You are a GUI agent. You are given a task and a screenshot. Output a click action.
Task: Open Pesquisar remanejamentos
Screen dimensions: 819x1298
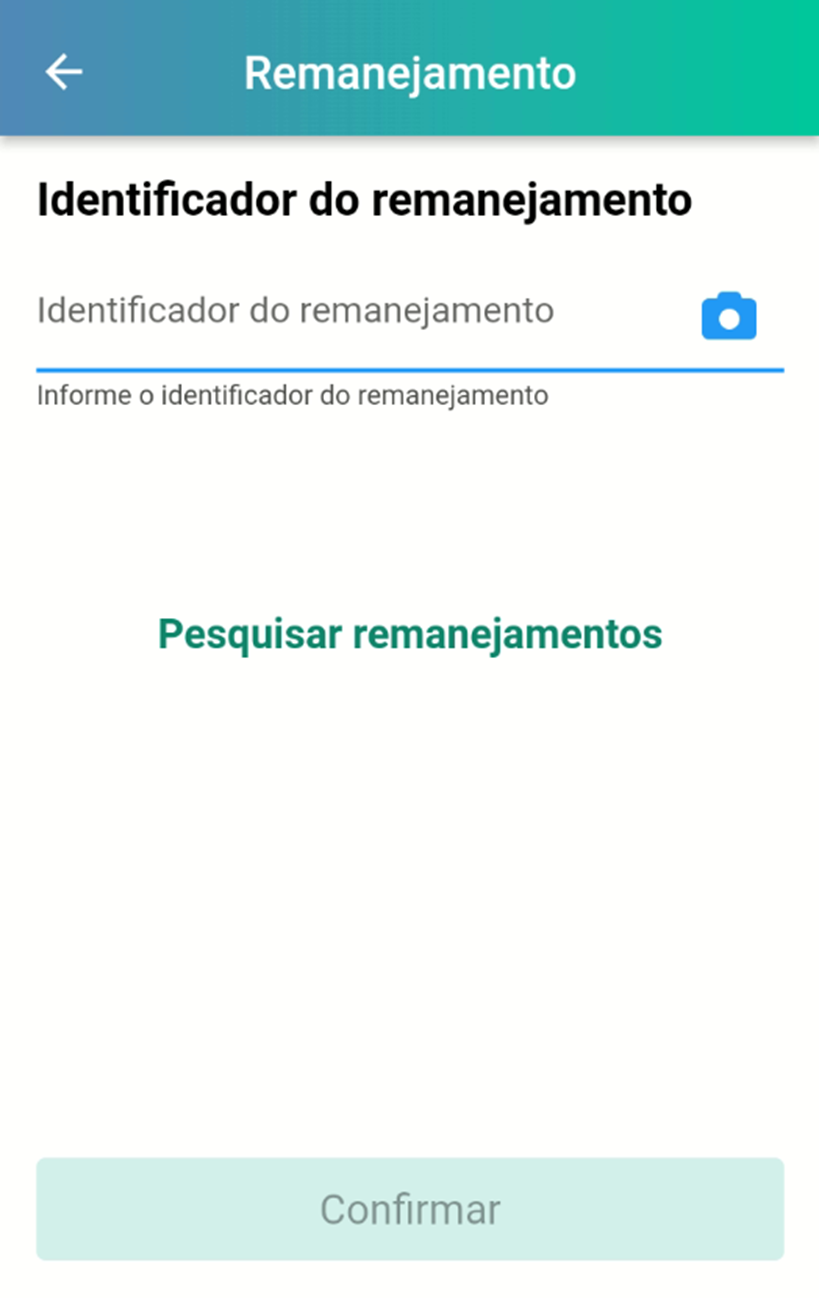(410, 634)
